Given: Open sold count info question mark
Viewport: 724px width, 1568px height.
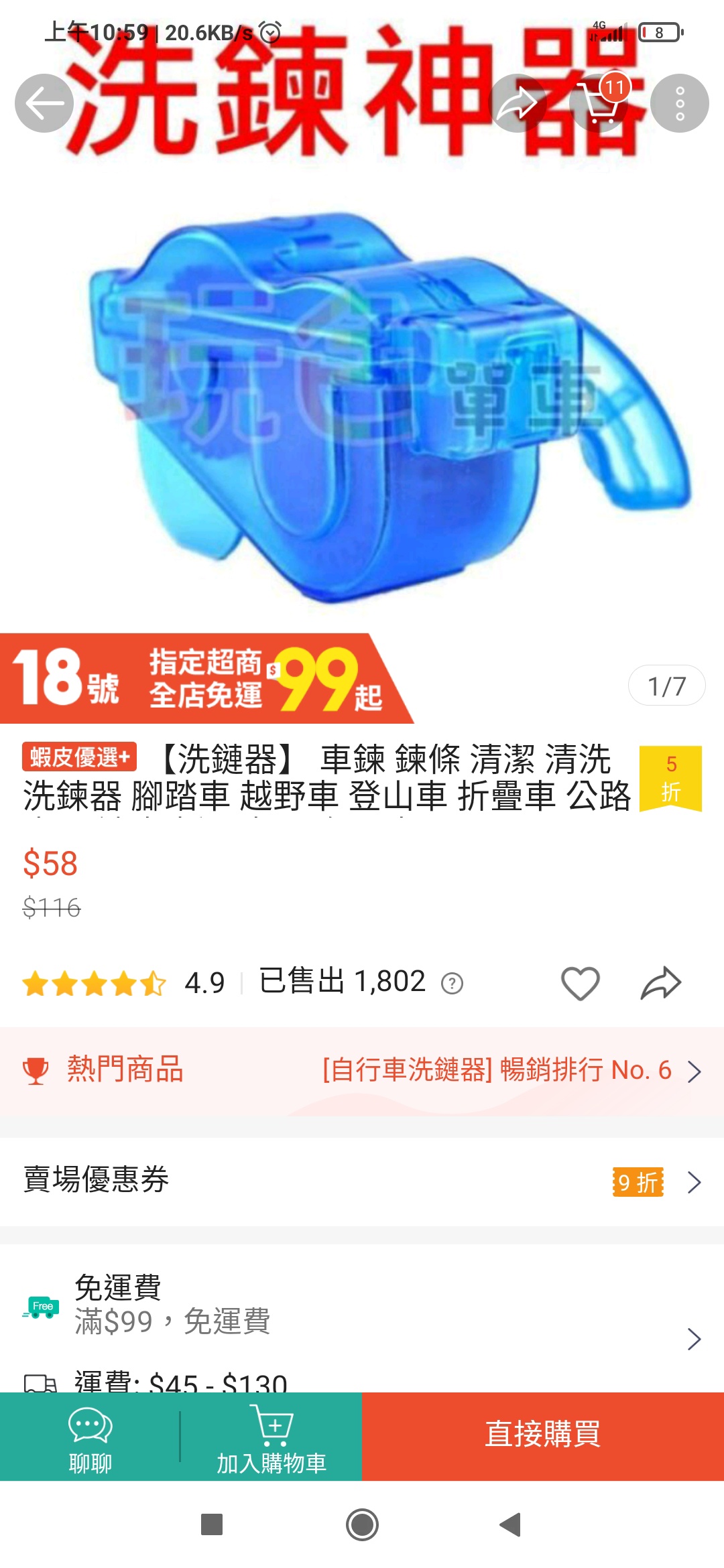Looking at the screenshot, I should pyautogui.click(x=452, y=984).
